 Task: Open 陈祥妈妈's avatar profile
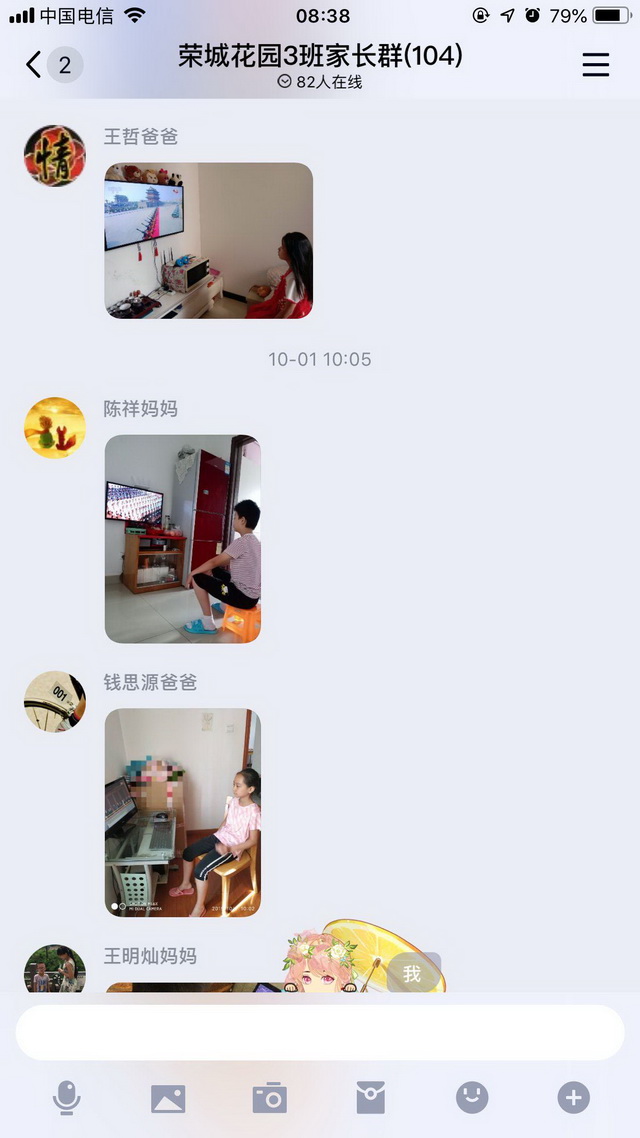pos(55,428)
